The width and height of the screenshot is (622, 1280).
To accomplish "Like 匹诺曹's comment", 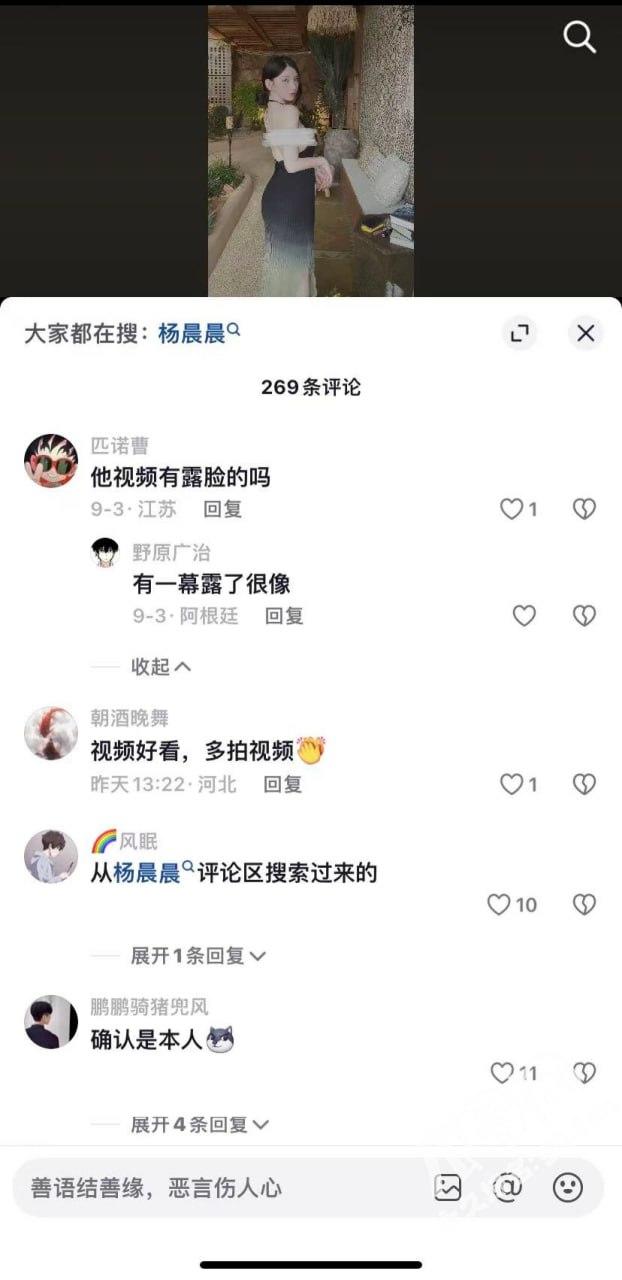I will click(x=512, y=509).
